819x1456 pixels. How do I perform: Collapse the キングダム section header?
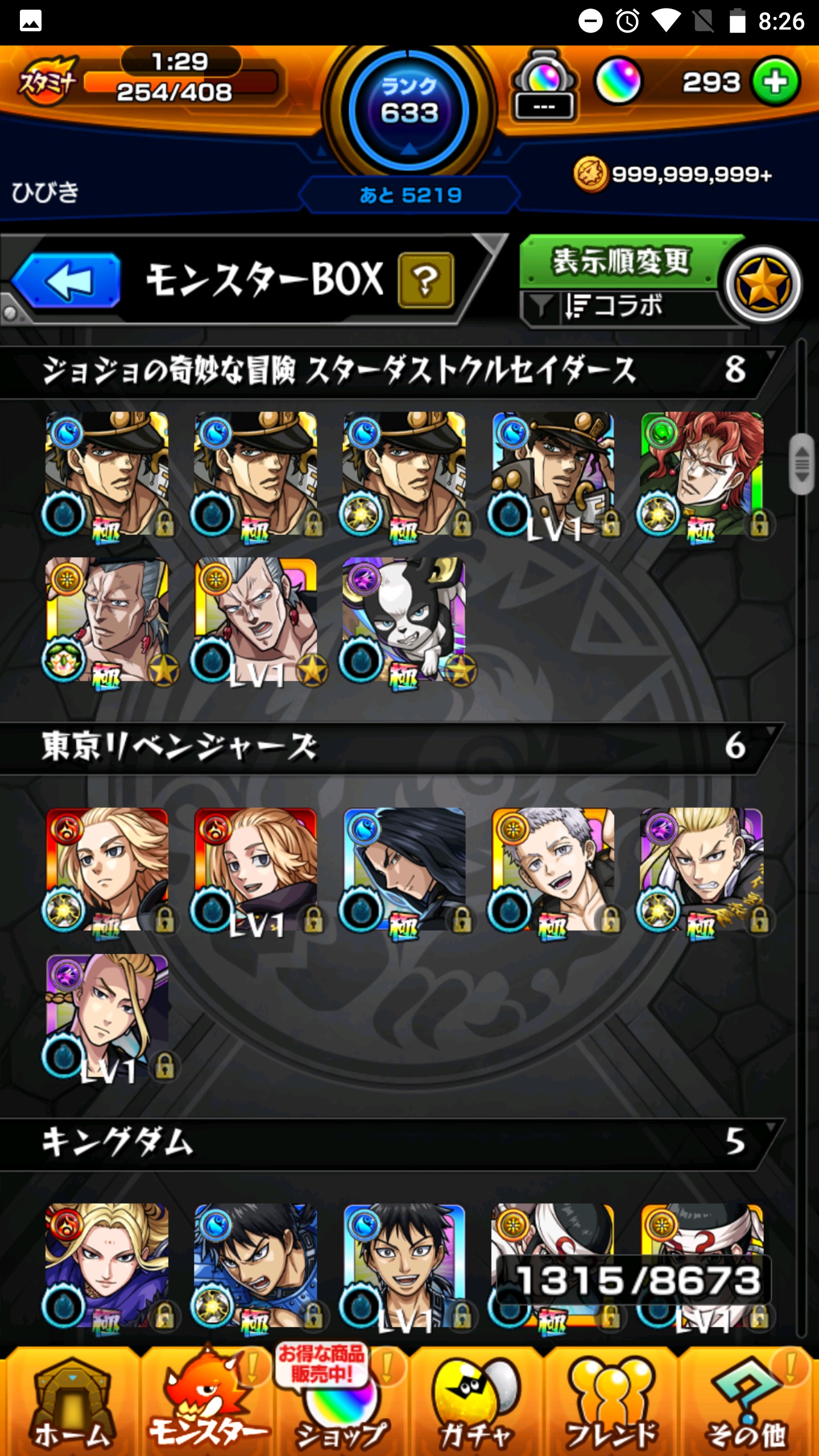tap(387, 1142)
